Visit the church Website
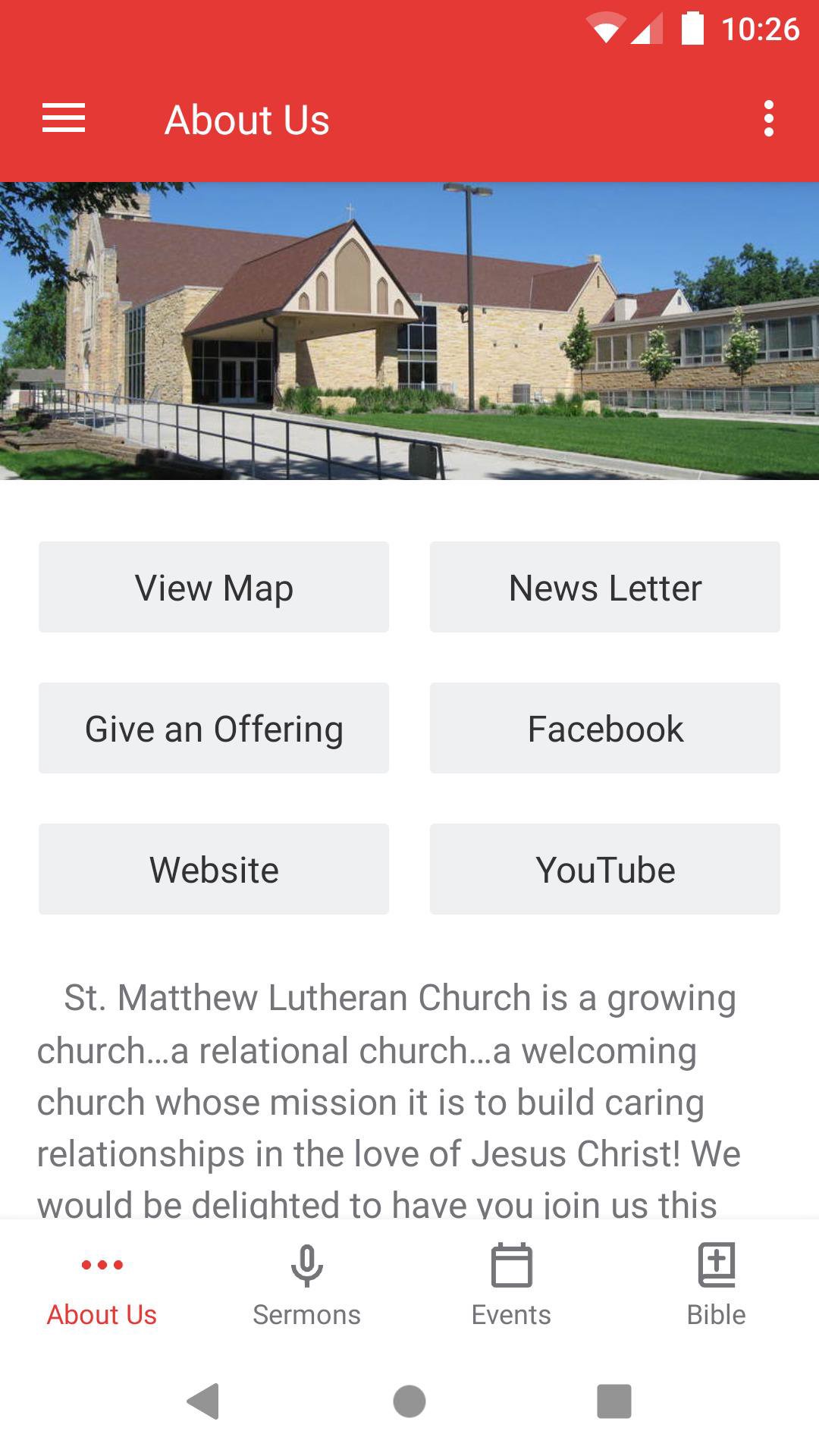 point(214,869)
